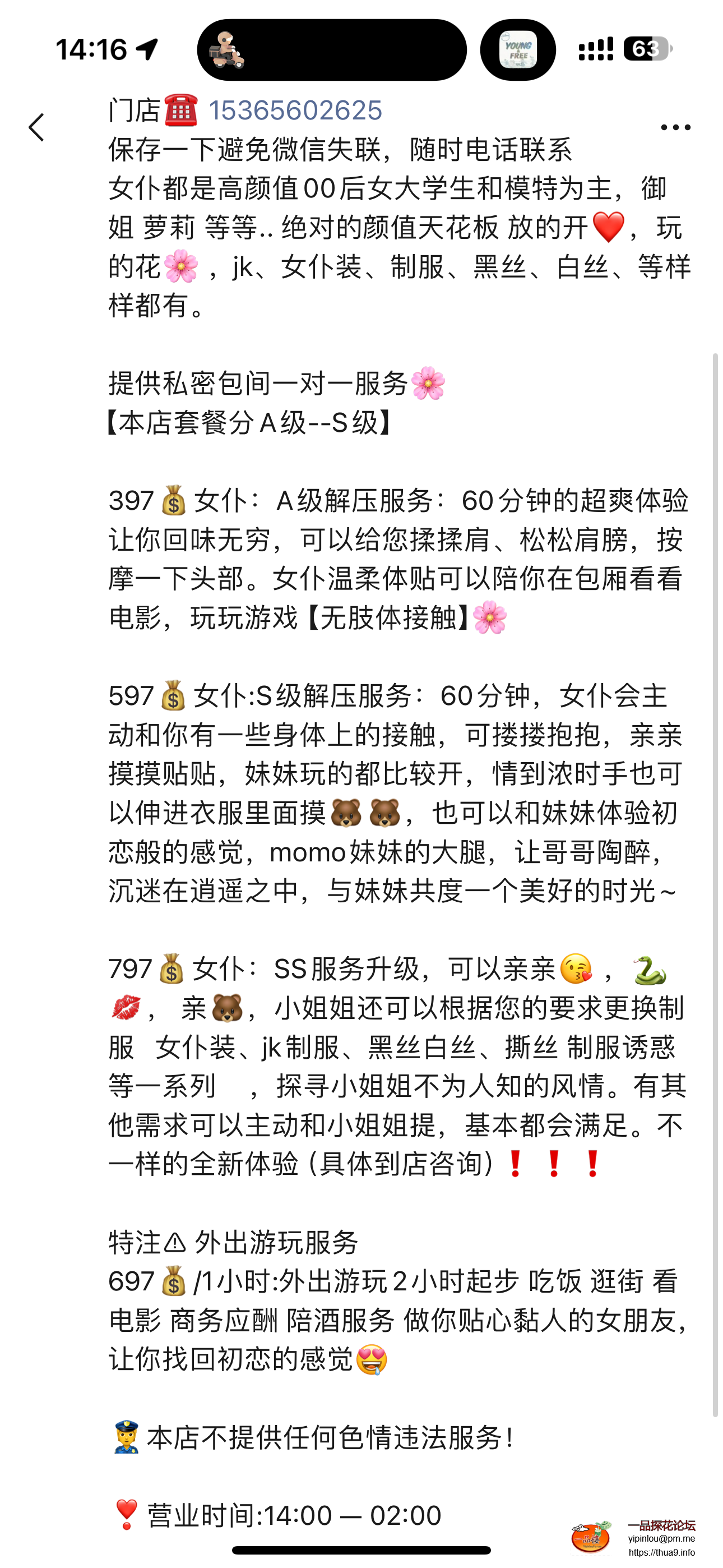Go back using the back arrow
The height and width of the screenshot is (1568, 723).
[x=36, y=128]
